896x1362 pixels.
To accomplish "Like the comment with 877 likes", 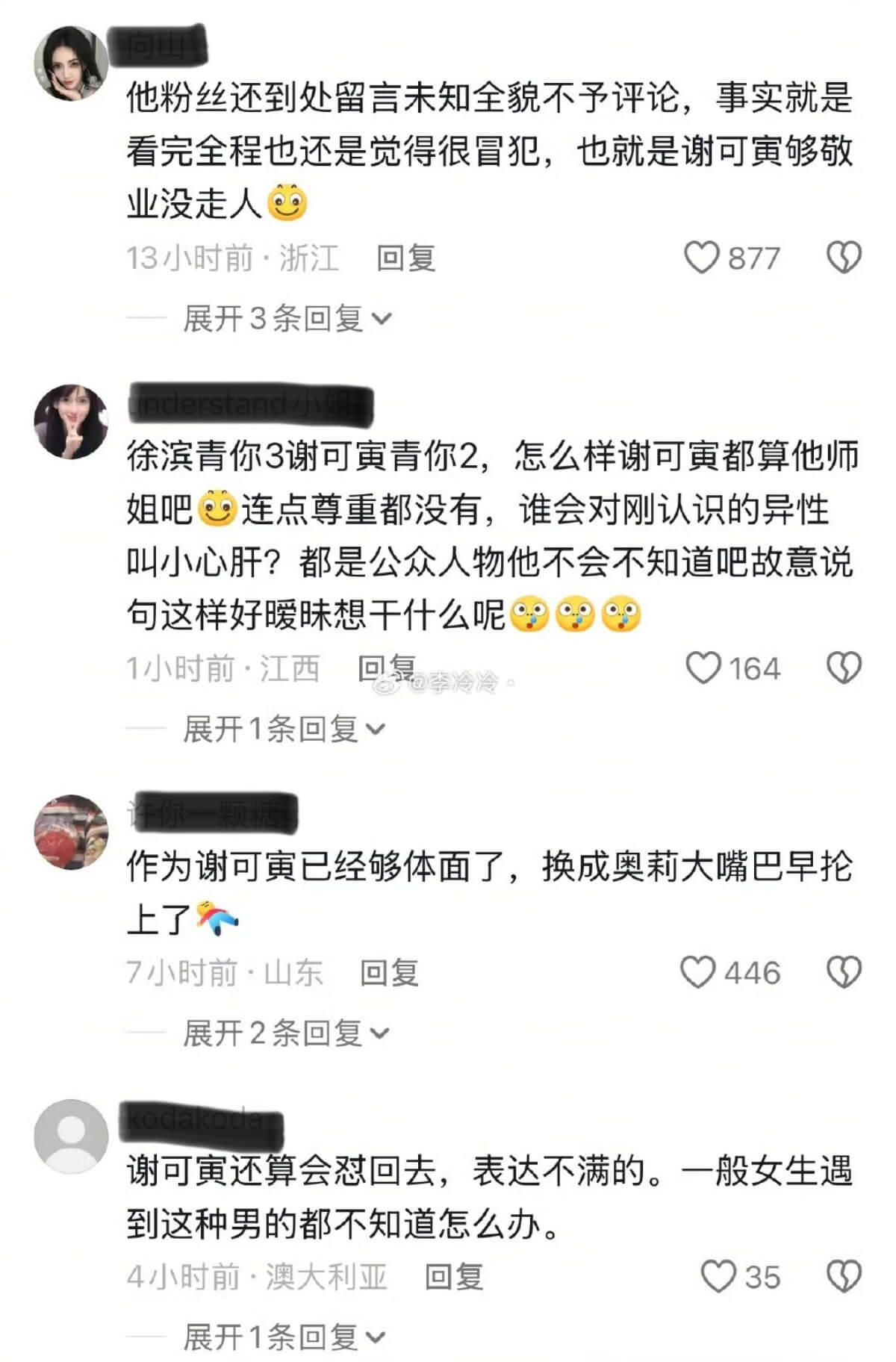I will pos(702,258).
